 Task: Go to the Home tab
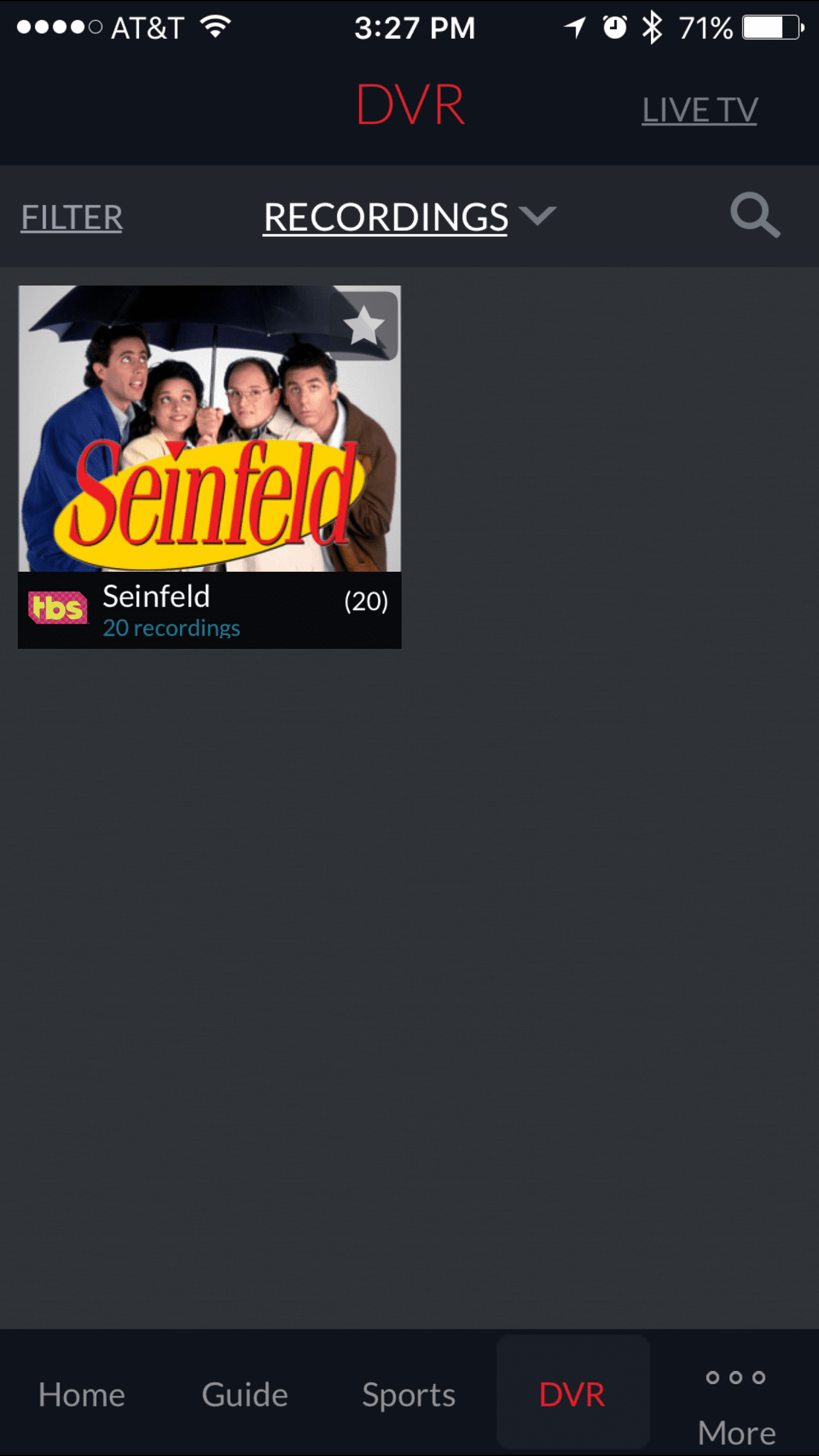[82, 1394]
